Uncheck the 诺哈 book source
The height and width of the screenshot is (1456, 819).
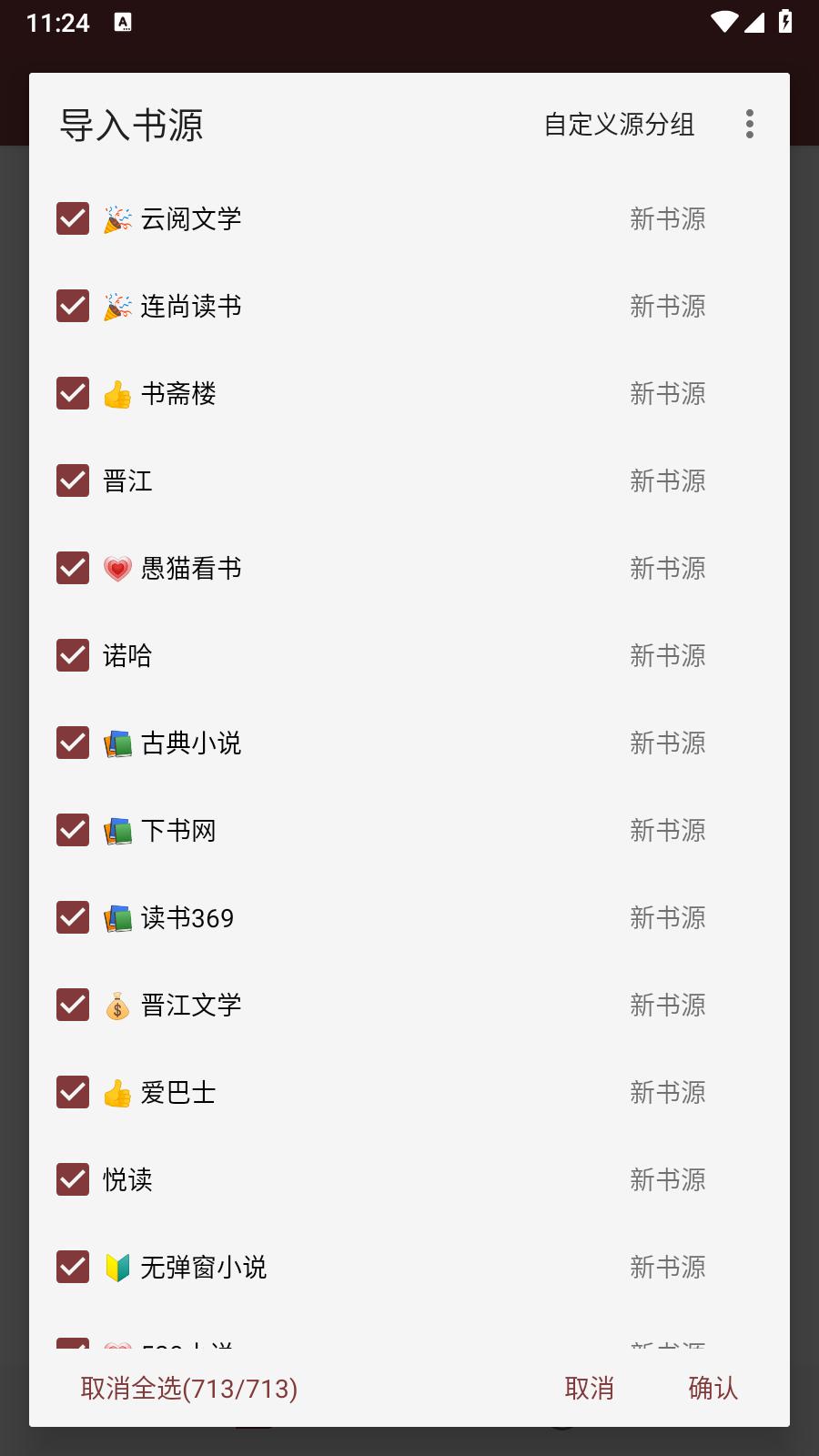click(72, 655)
